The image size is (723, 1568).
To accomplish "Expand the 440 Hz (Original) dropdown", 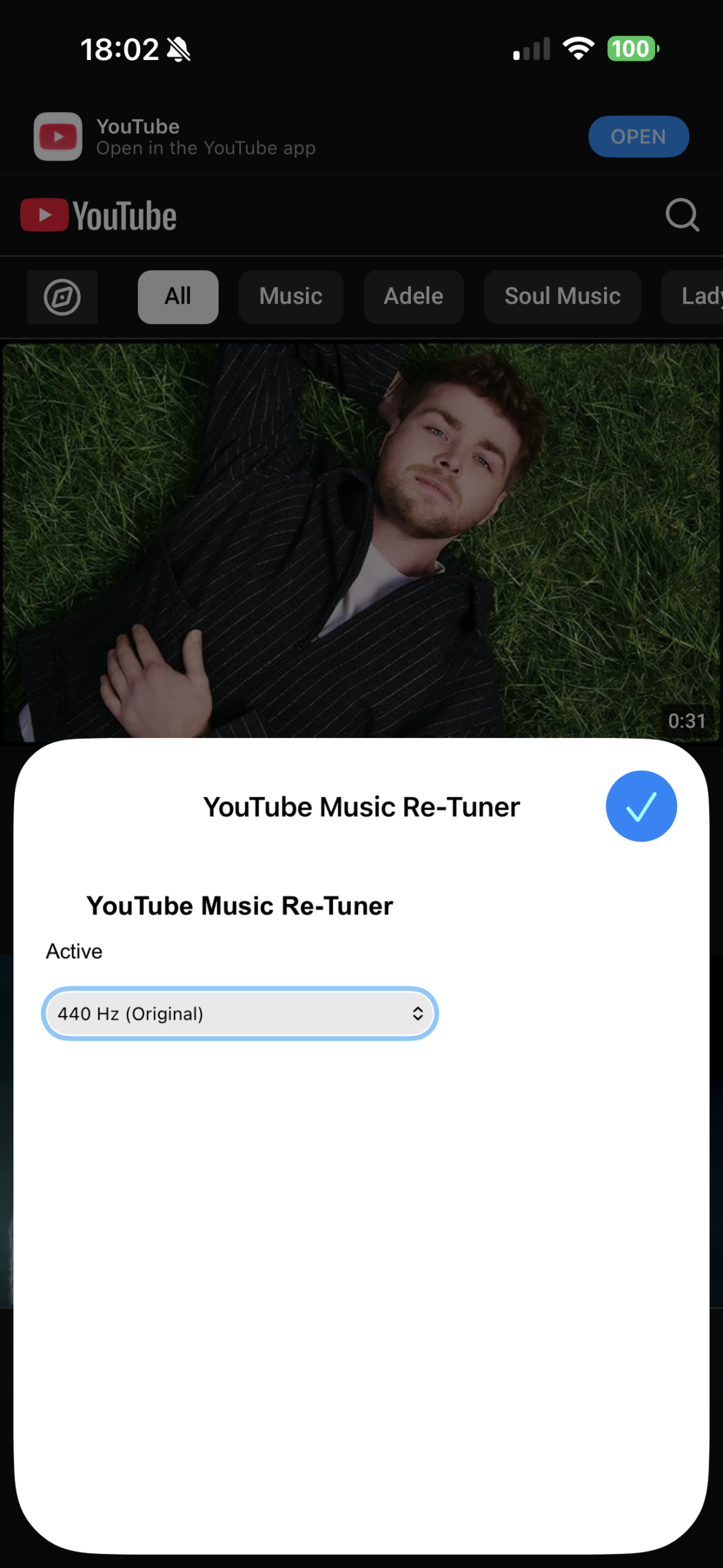I will tap(240, 1014).
